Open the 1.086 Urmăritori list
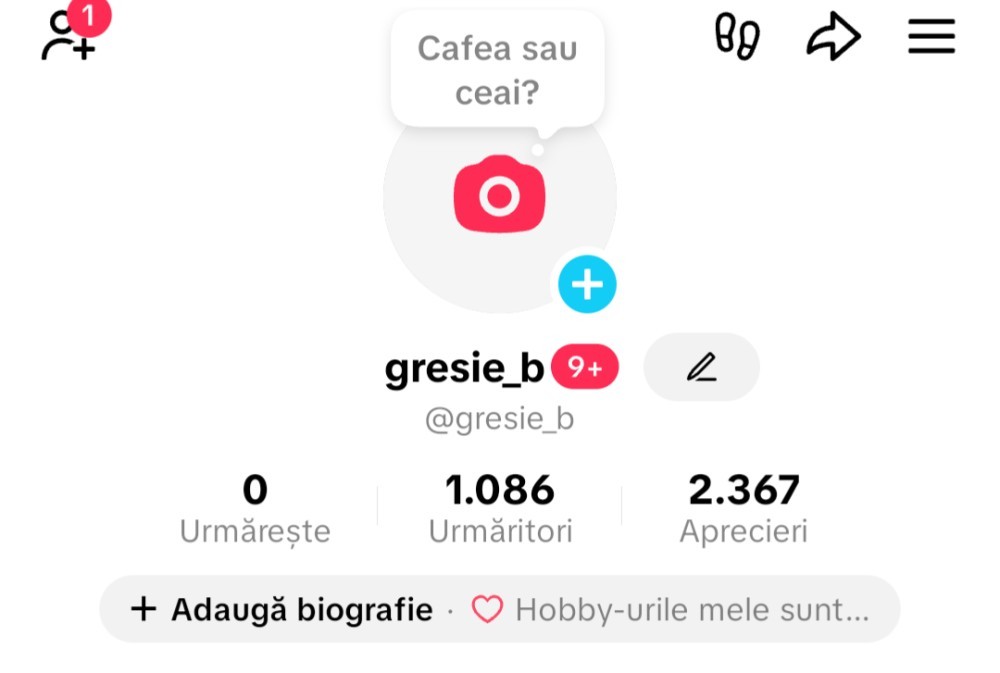 [500, 509]
